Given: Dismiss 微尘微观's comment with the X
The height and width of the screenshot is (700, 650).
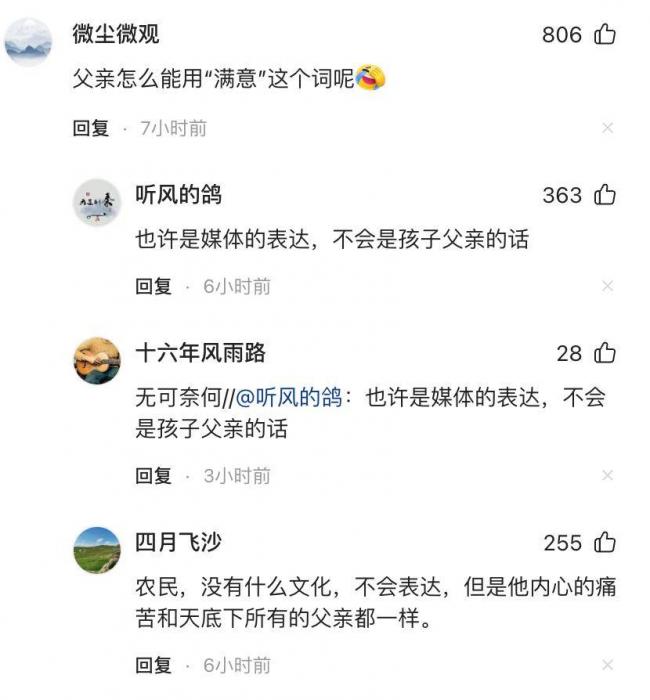Looking at the screenshot, I should click(607, 128).
